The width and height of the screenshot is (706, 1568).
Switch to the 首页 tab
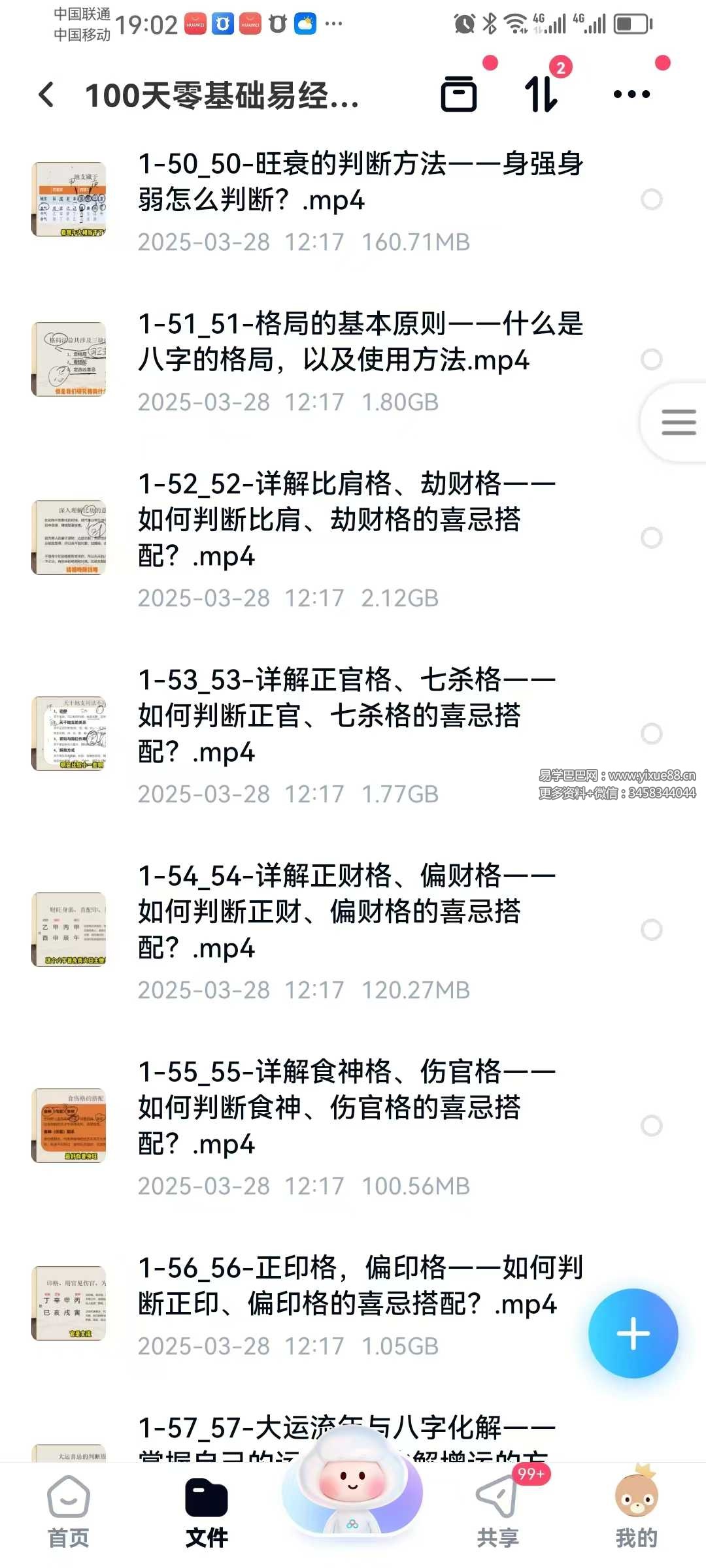pyautogui.click(x=69, y=1511)
